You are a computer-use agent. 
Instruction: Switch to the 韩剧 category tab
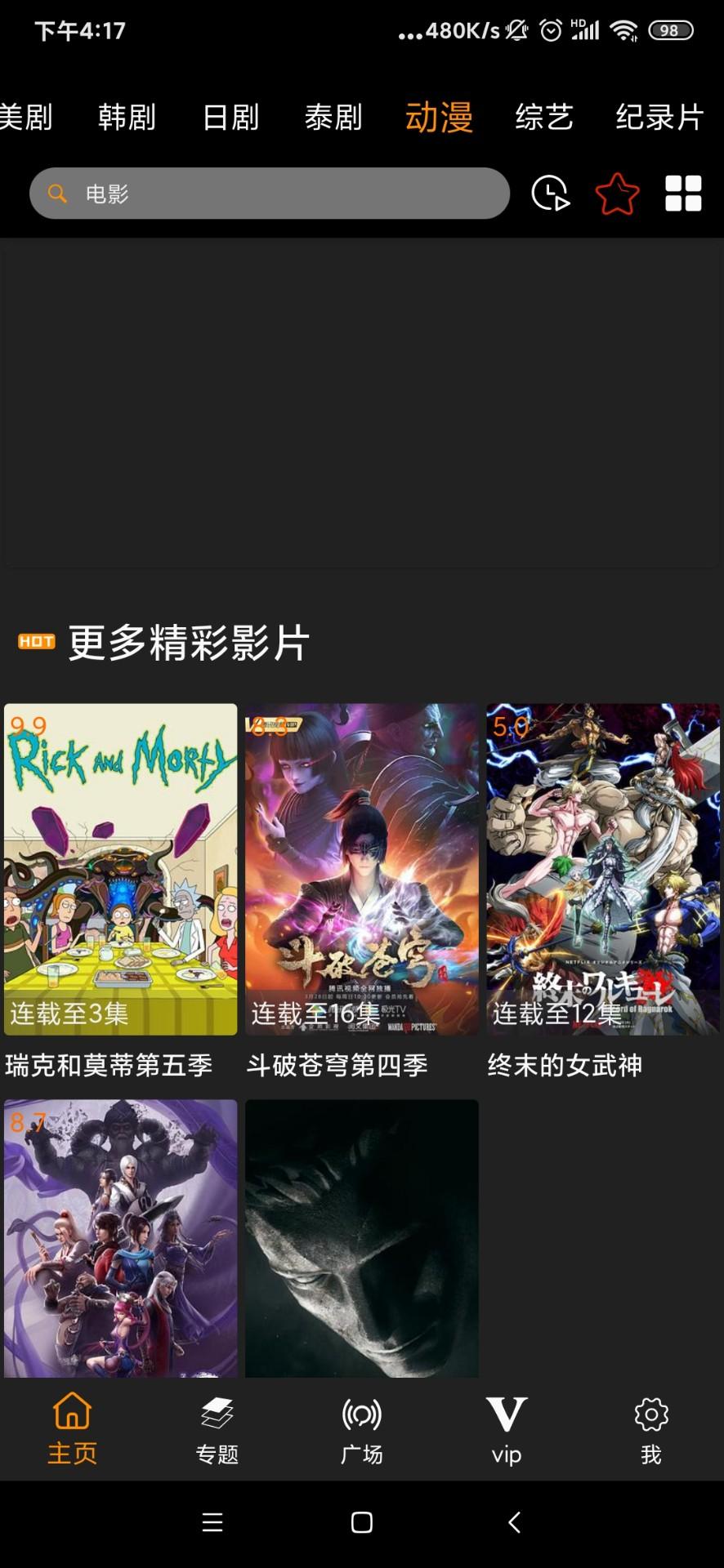[x=127, y=117]
